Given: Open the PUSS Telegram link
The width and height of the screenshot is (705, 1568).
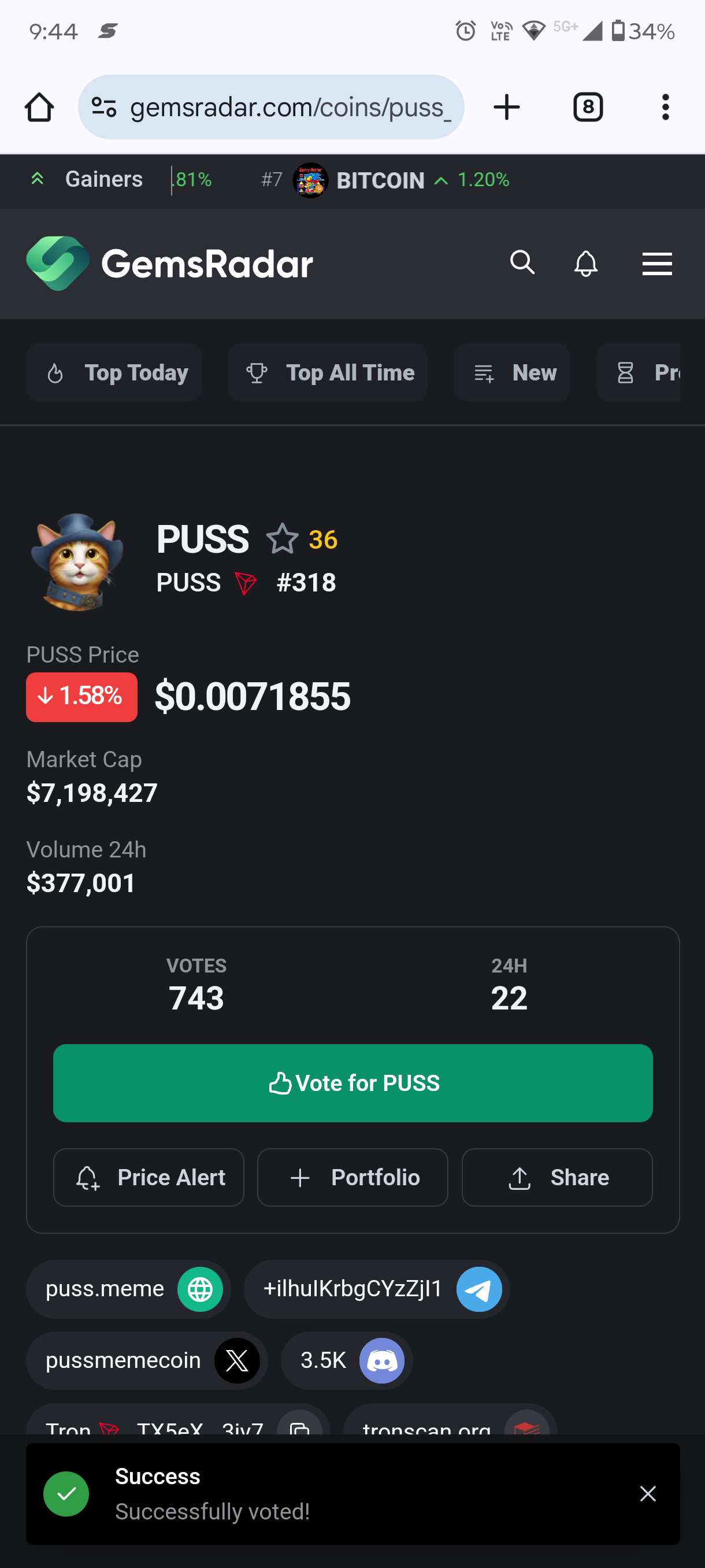Looking at the screenshot, I should [377, 1289].
